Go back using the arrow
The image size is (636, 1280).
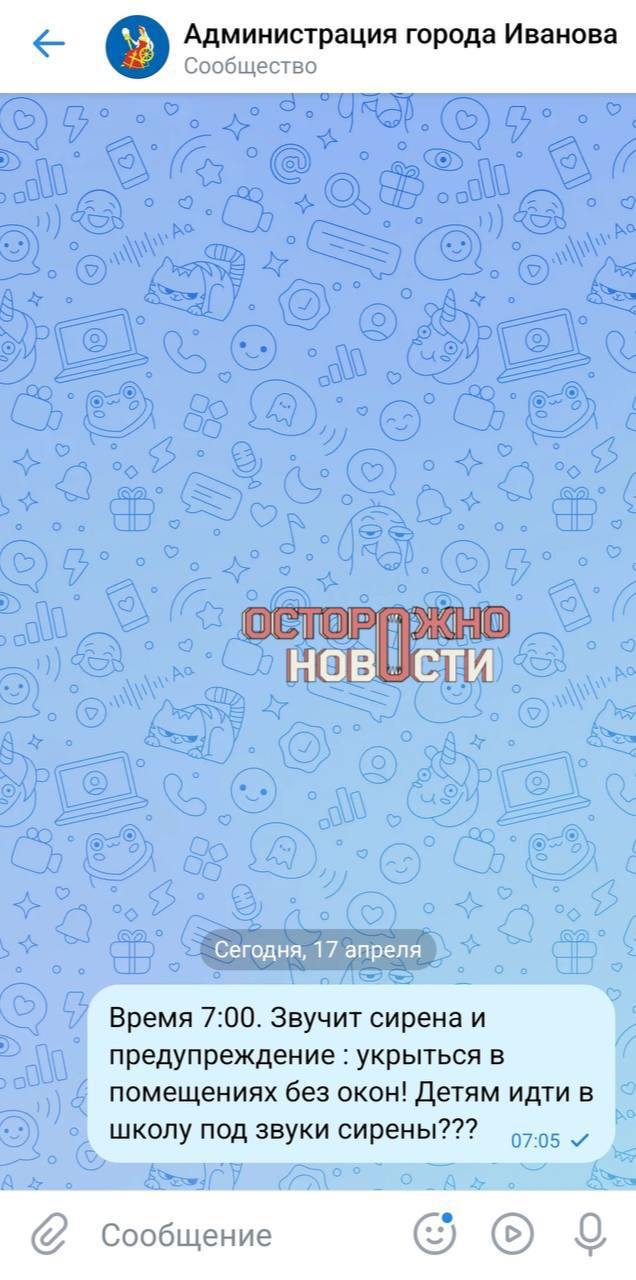point(48,43)
